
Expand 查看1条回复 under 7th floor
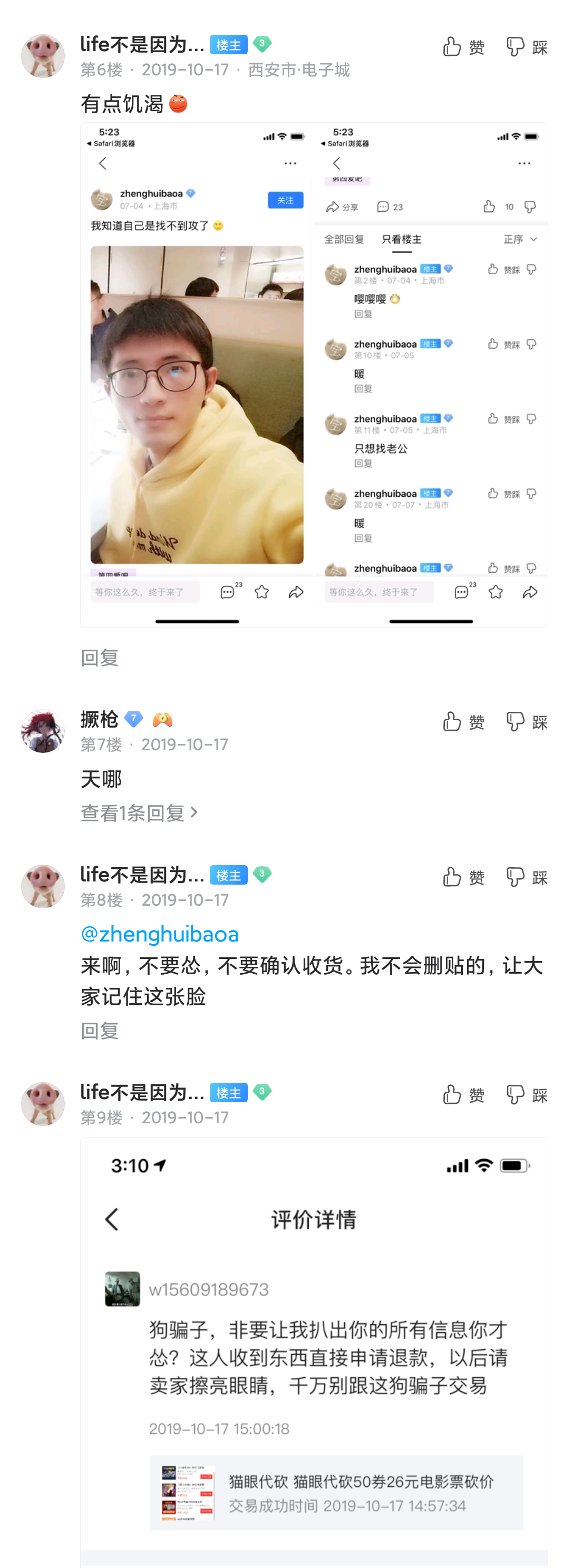[x=139, y=812]
